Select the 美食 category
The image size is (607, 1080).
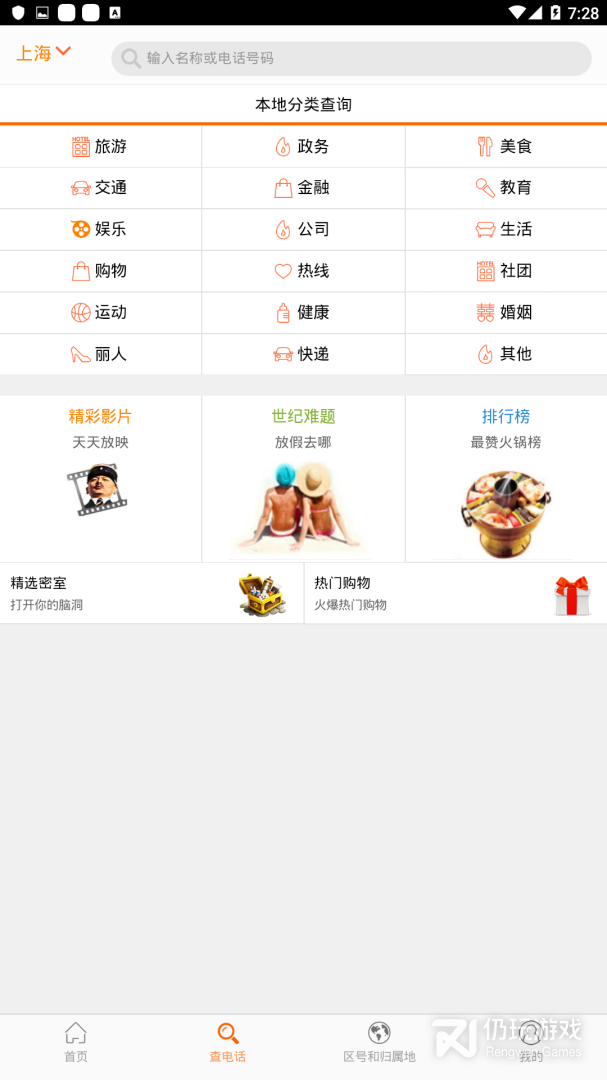point(505,147)
